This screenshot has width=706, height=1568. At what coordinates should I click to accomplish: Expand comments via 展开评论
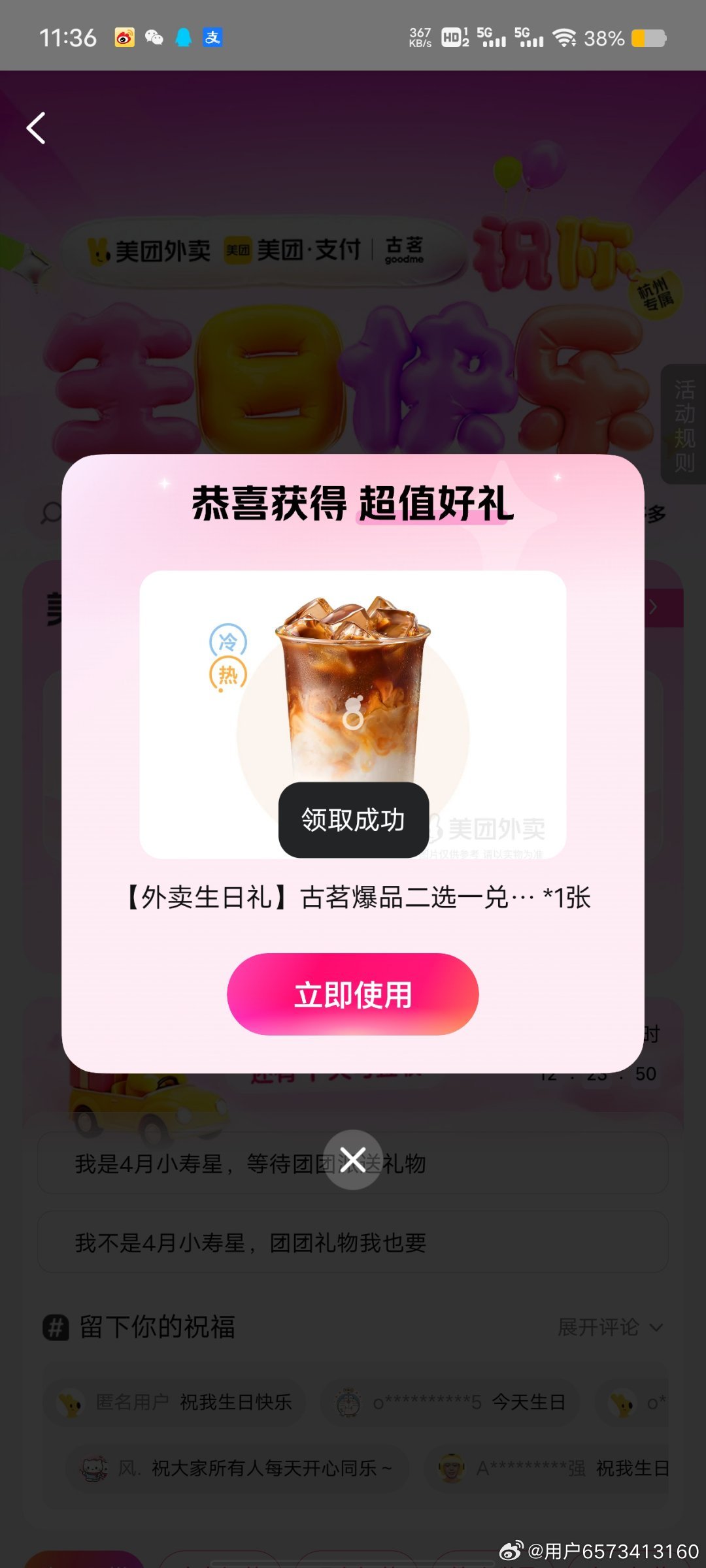pyautogui.click(x=610, y=1327)
